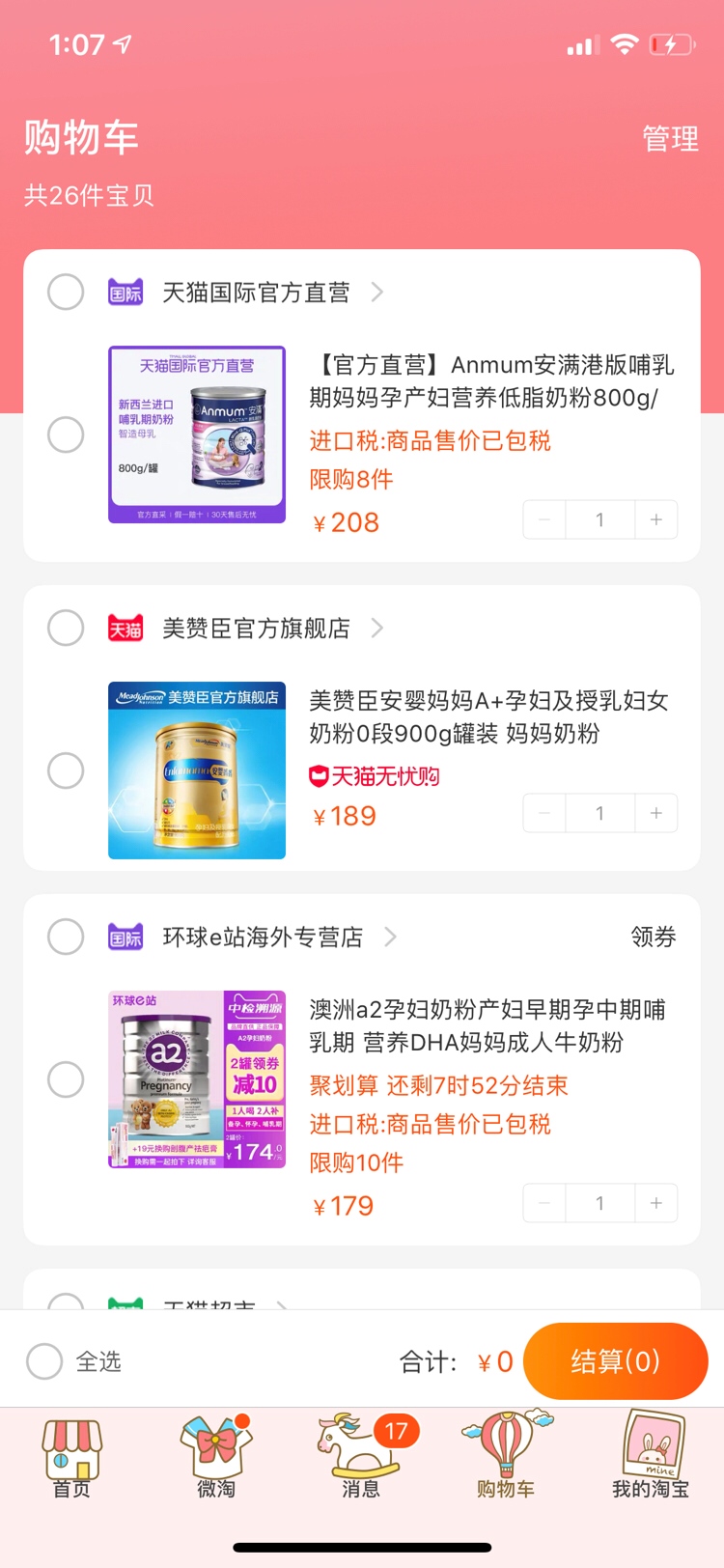Open the 消息 tab
Screen dimensions: 724x1568
click(x=361, y=1456)
